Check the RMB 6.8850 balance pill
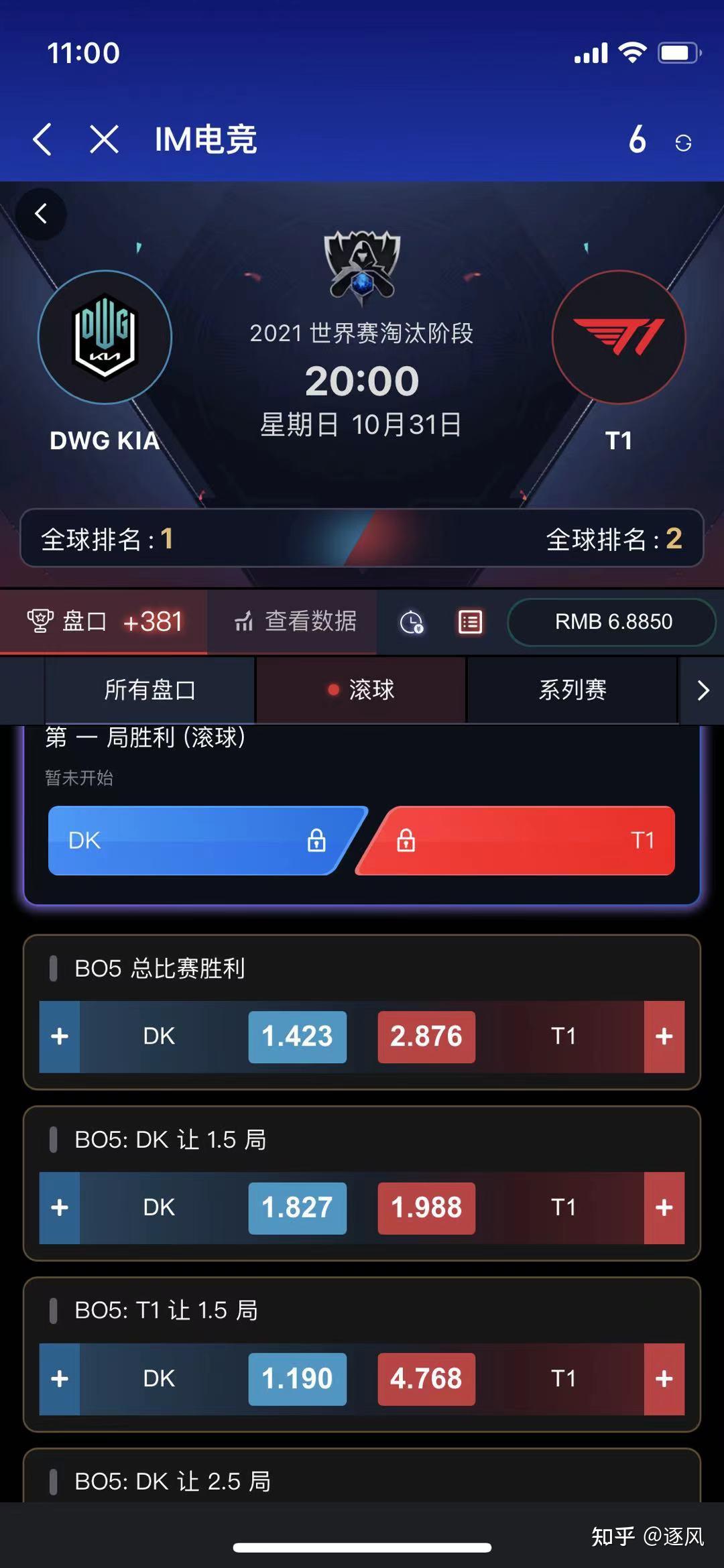 pyautogui.click(x=612, y=622)
